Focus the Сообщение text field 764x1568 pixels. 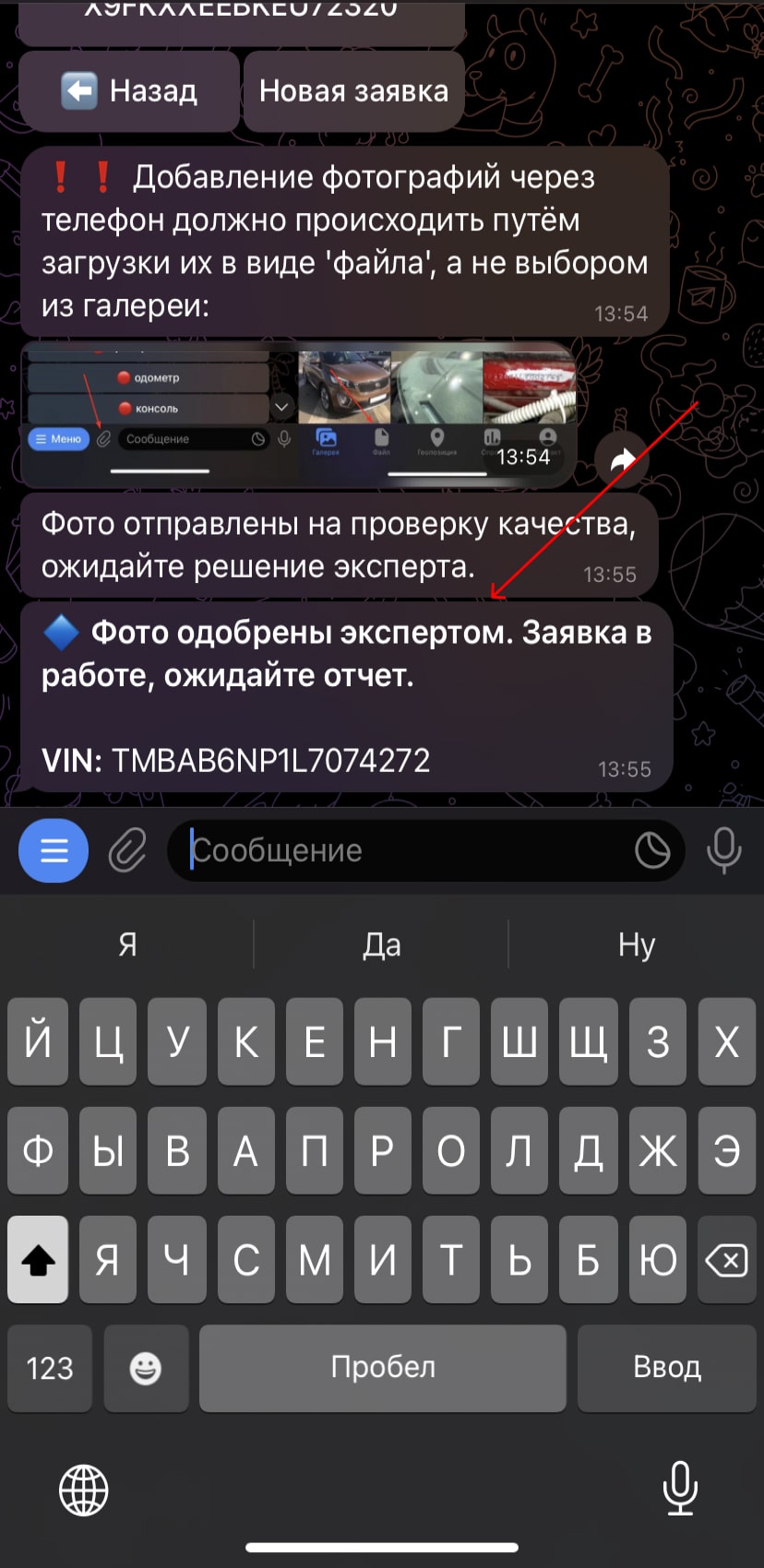point(401,850)
